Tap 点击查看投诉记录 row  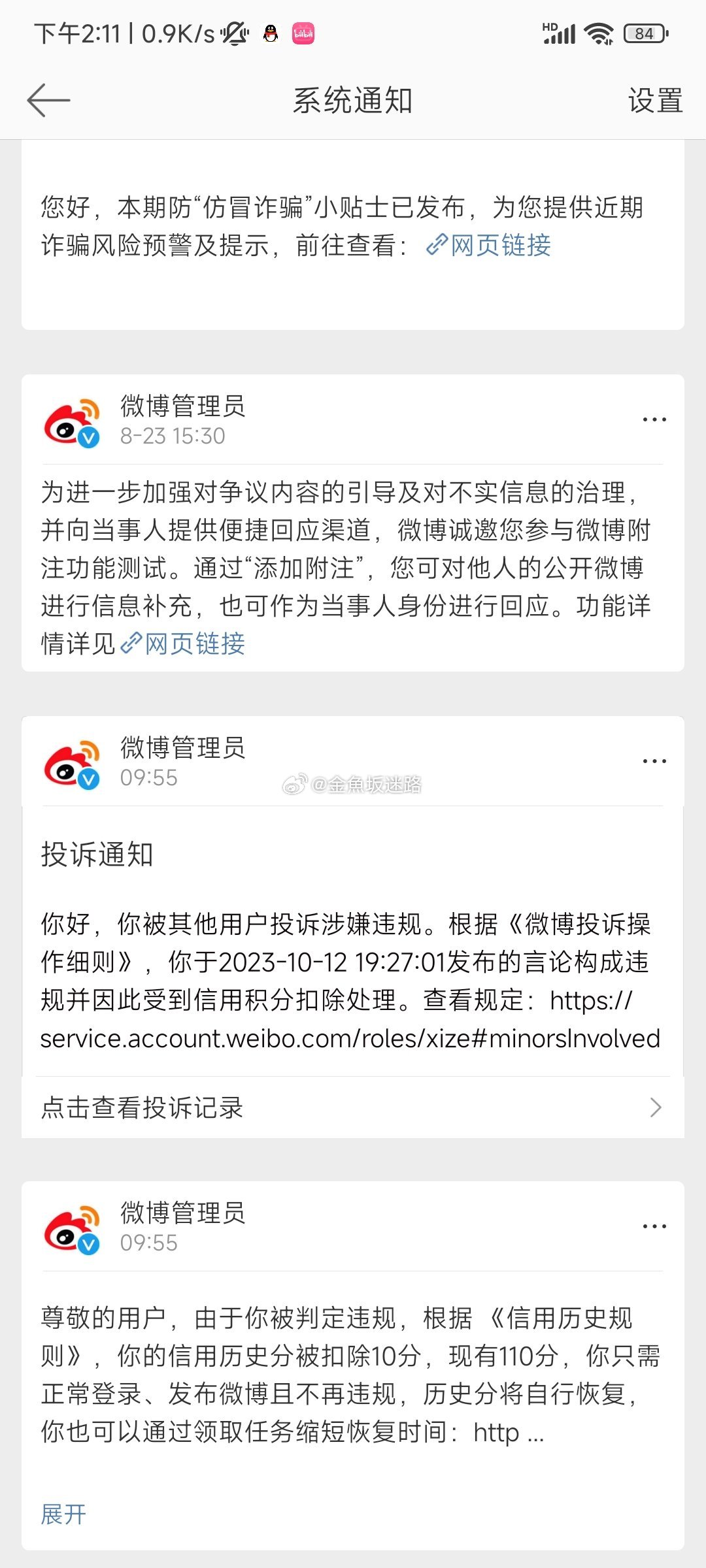[x=353, y=1107]
